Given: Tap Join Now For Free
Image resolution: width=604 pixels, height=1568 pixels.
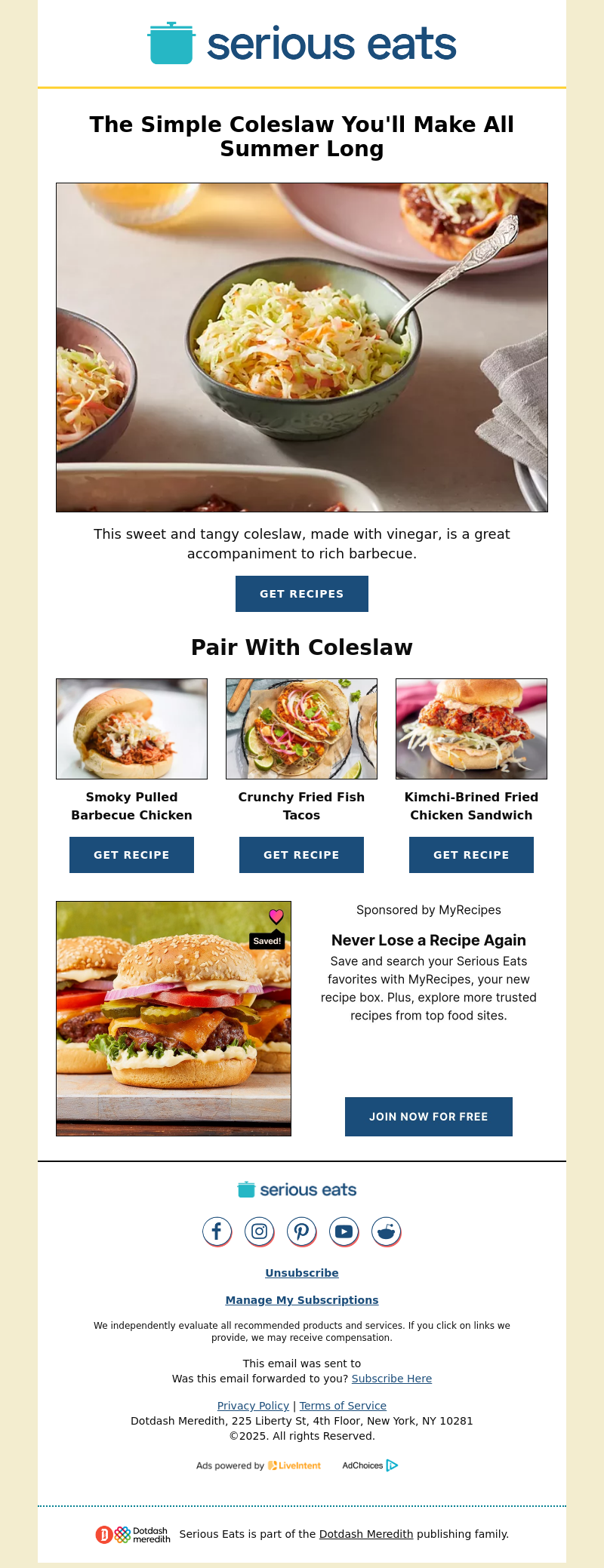Looking at the screenshot, I should 428,1117.
